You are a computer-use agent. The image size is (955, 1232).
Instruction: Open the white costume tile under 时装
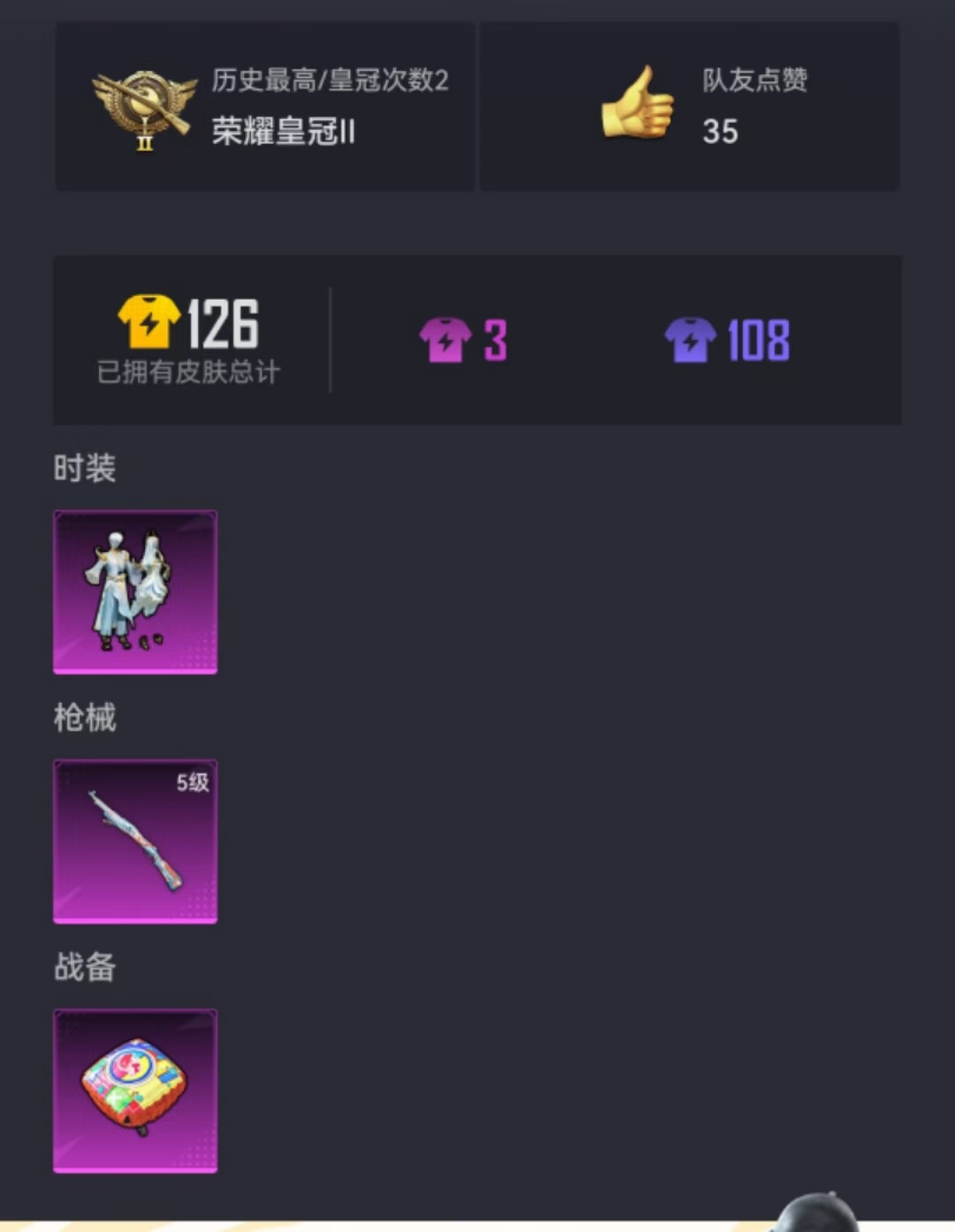pos(134,592)
